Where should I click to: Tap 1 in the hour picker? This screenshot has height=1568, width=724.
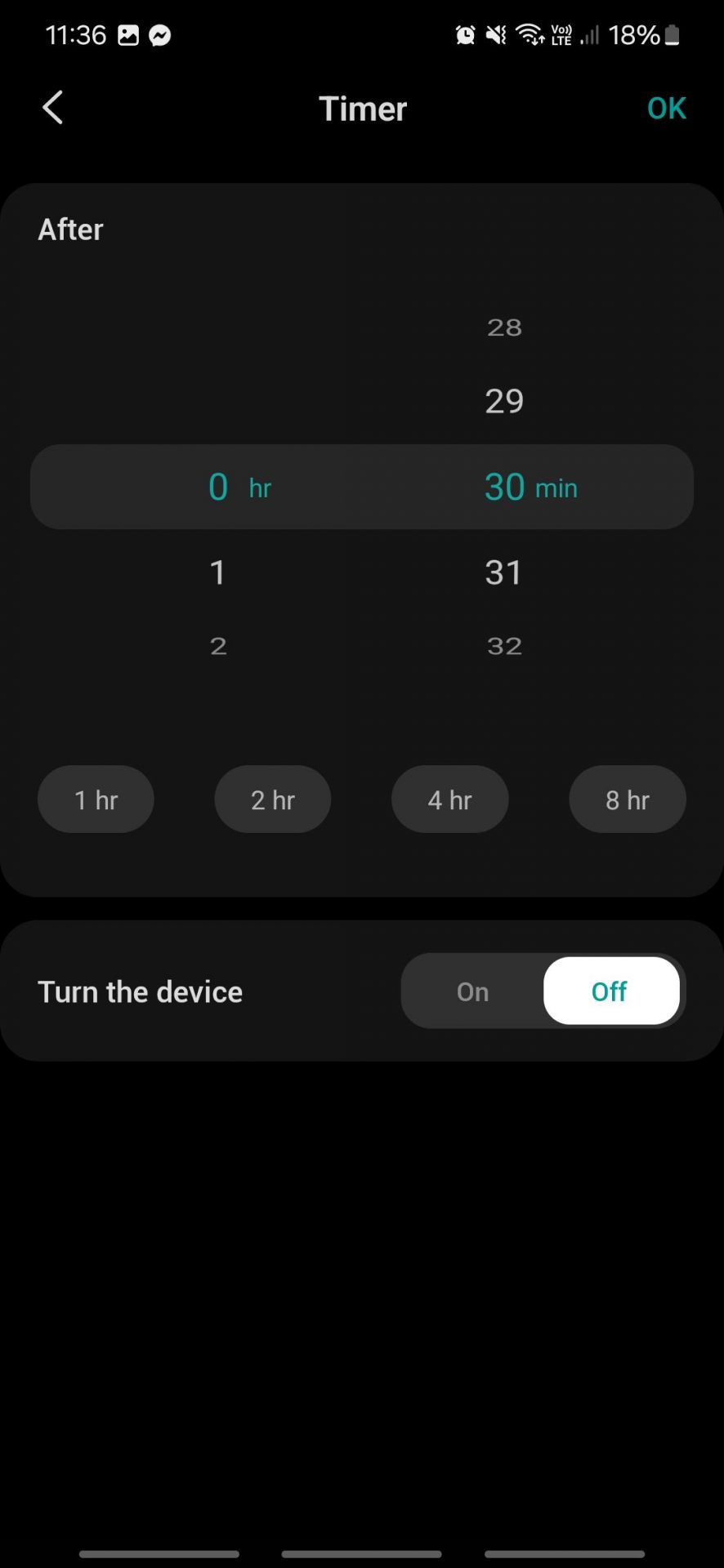click(217, 572)
